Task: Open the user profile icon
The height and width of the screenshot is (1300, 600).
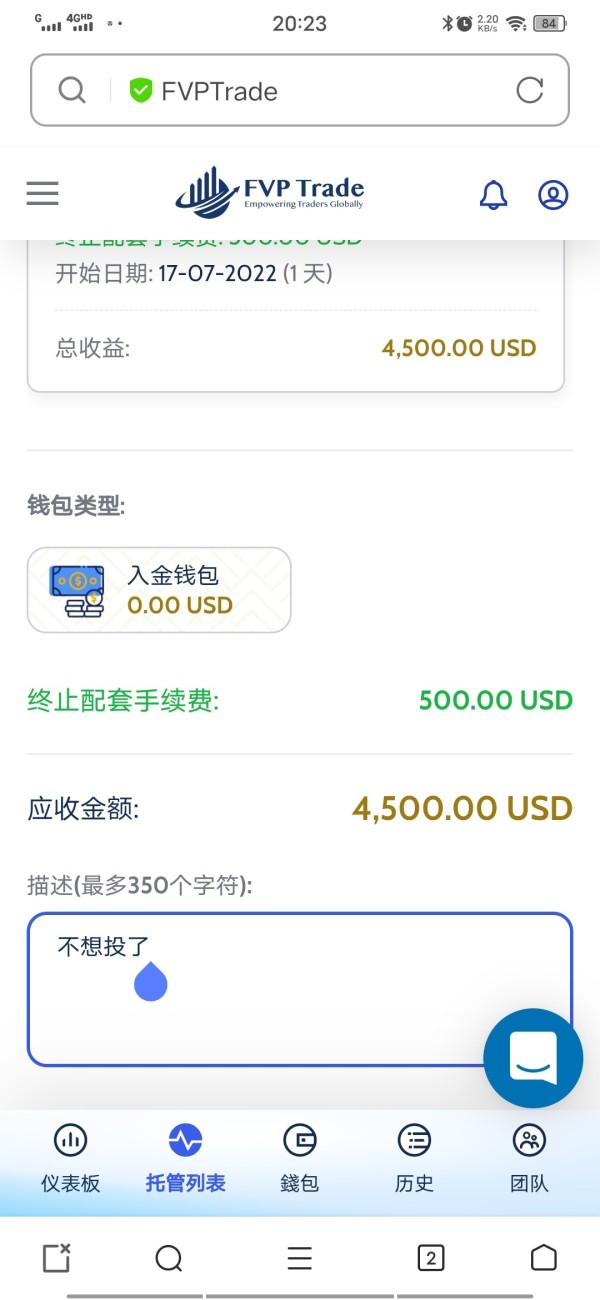Action: [553, 194]
